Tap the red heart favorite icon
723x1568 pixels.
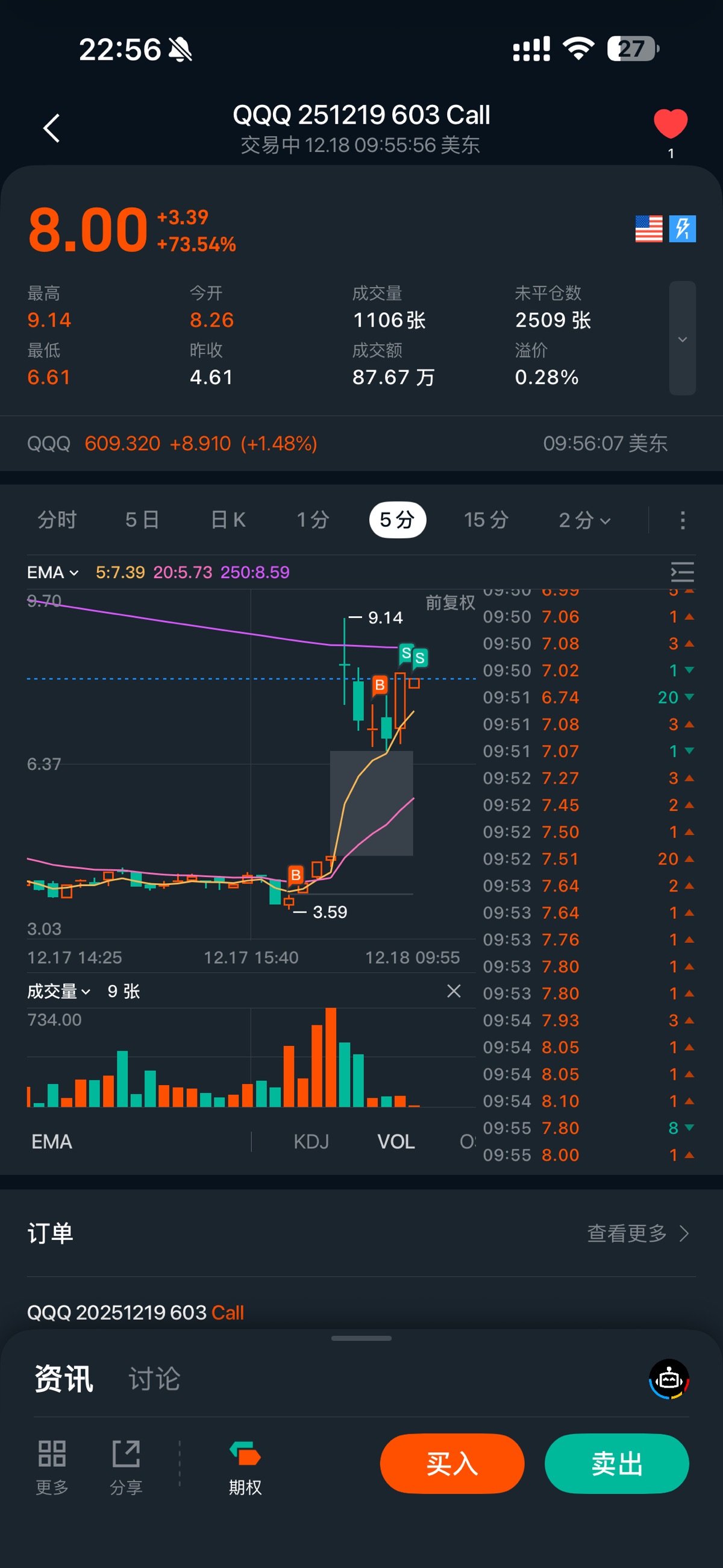point(670,124)
